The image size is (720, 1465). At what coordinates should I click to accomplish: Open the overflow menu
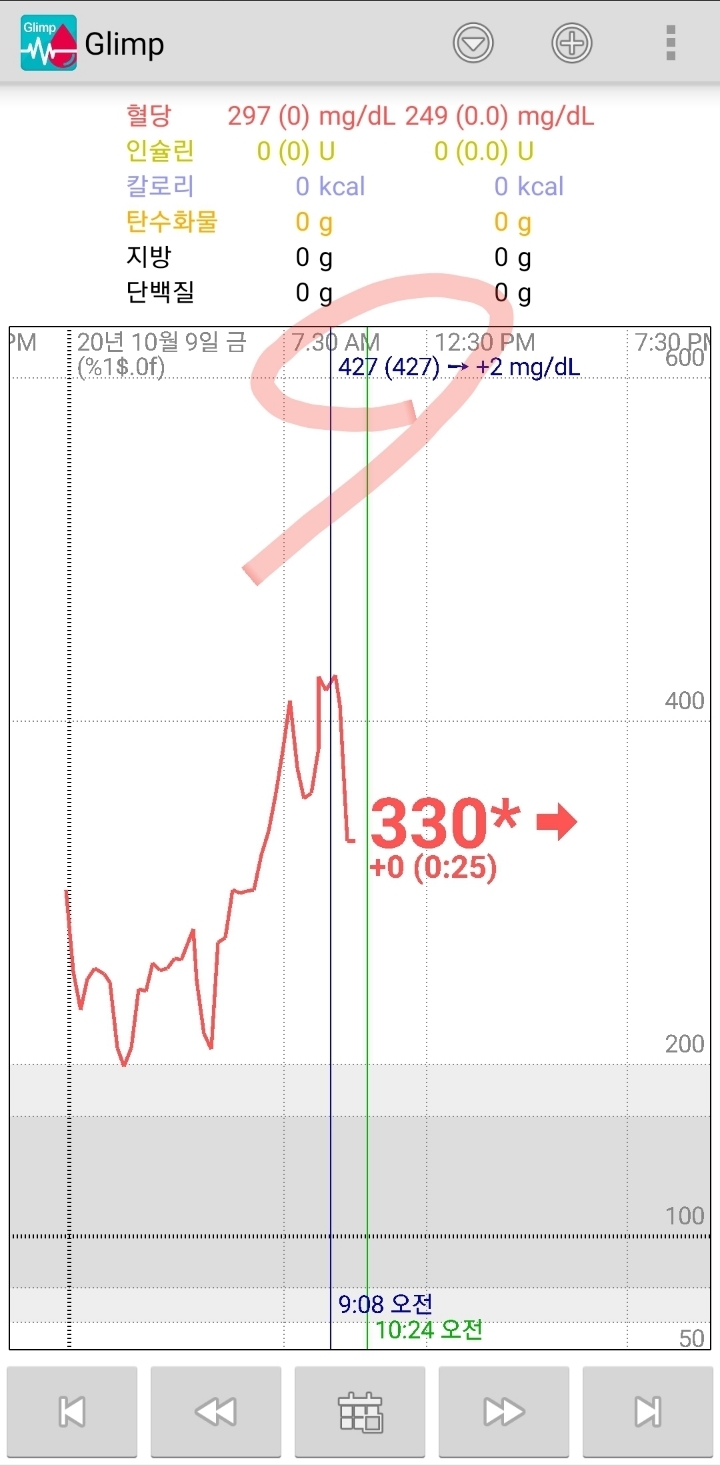coord(670,43)
